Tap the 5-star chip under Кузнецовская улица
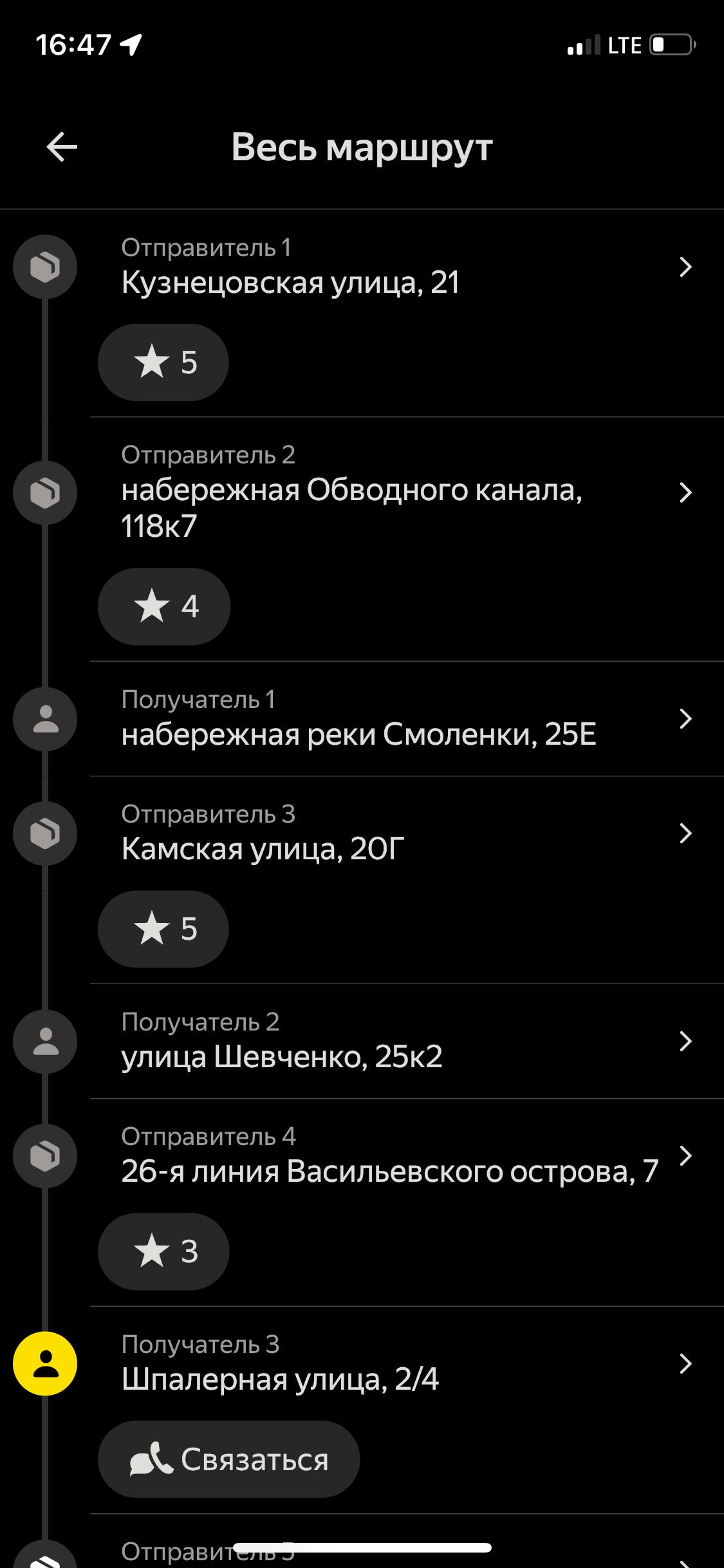Image resolution: width=724 pixels, height=1568 pixels. (x=163, y=362)
